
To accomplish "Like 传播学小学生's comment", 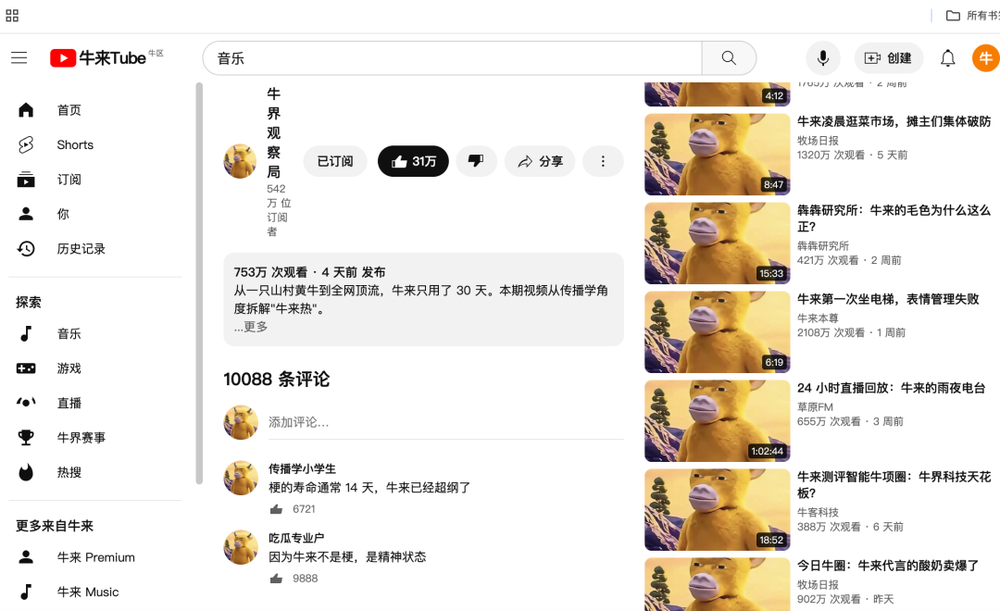I will [x=276, y=509].
